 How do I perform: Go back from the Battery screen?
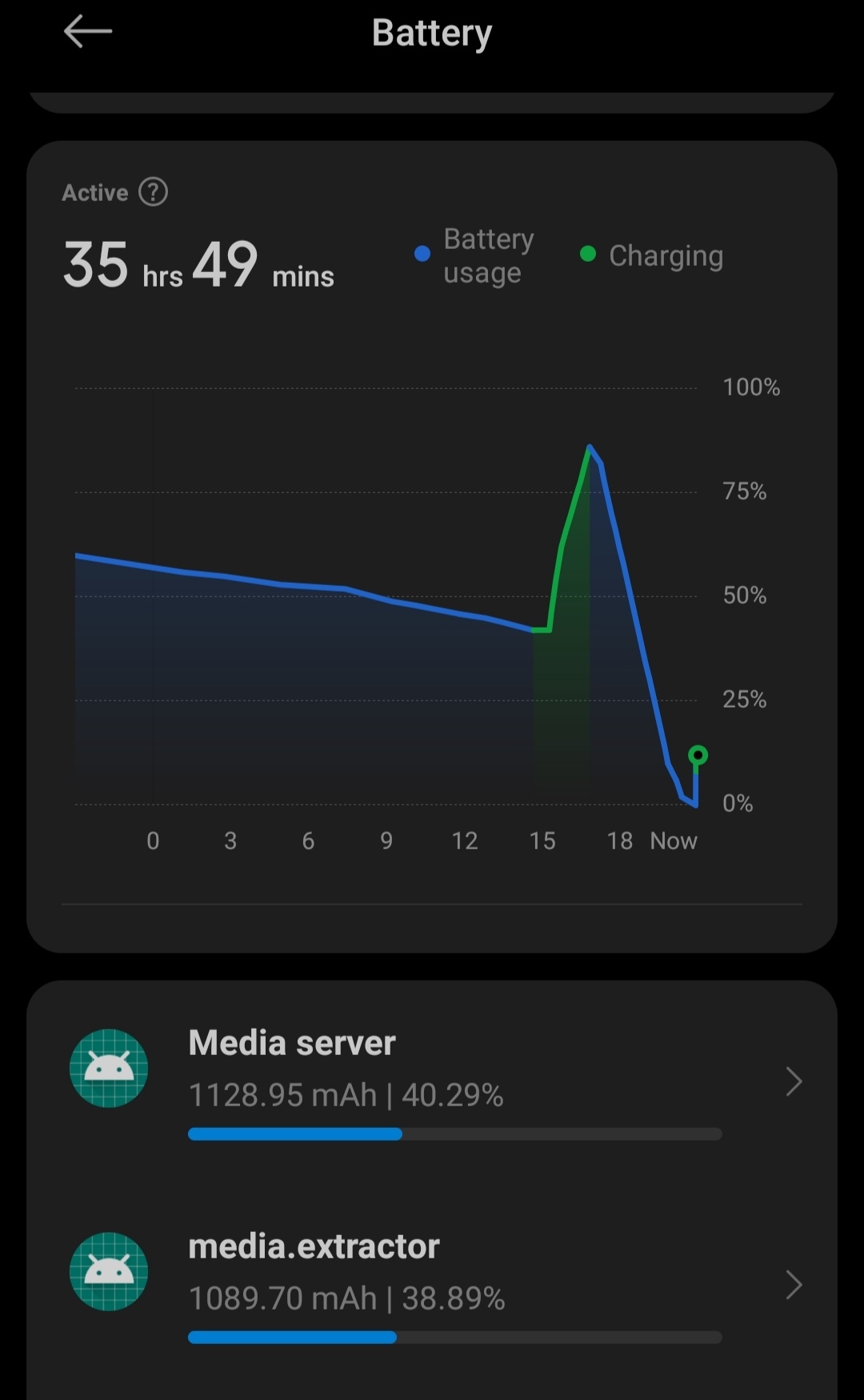[87, 33]
